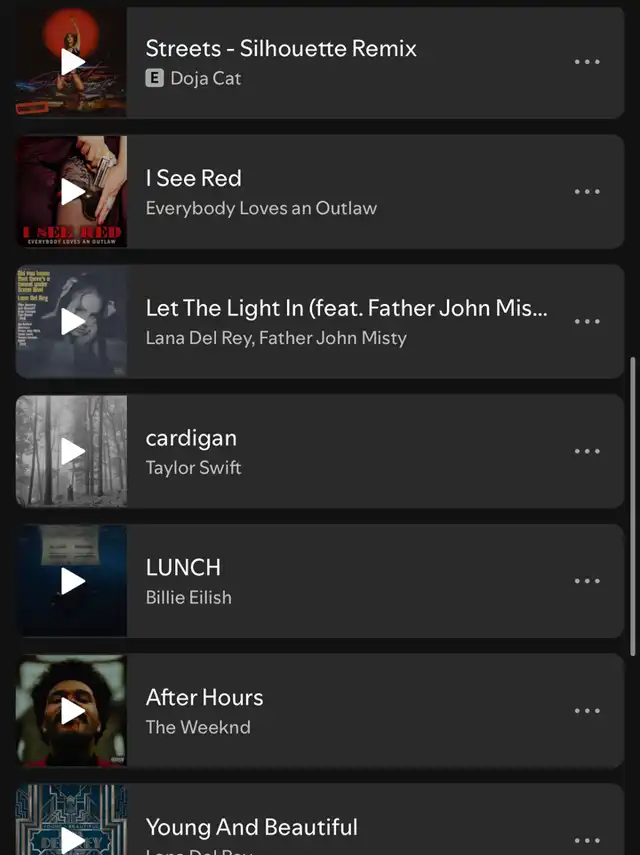
Task: Open three-dot menu for cardigan
Action: pyautogui.click(x=587, y=452)
